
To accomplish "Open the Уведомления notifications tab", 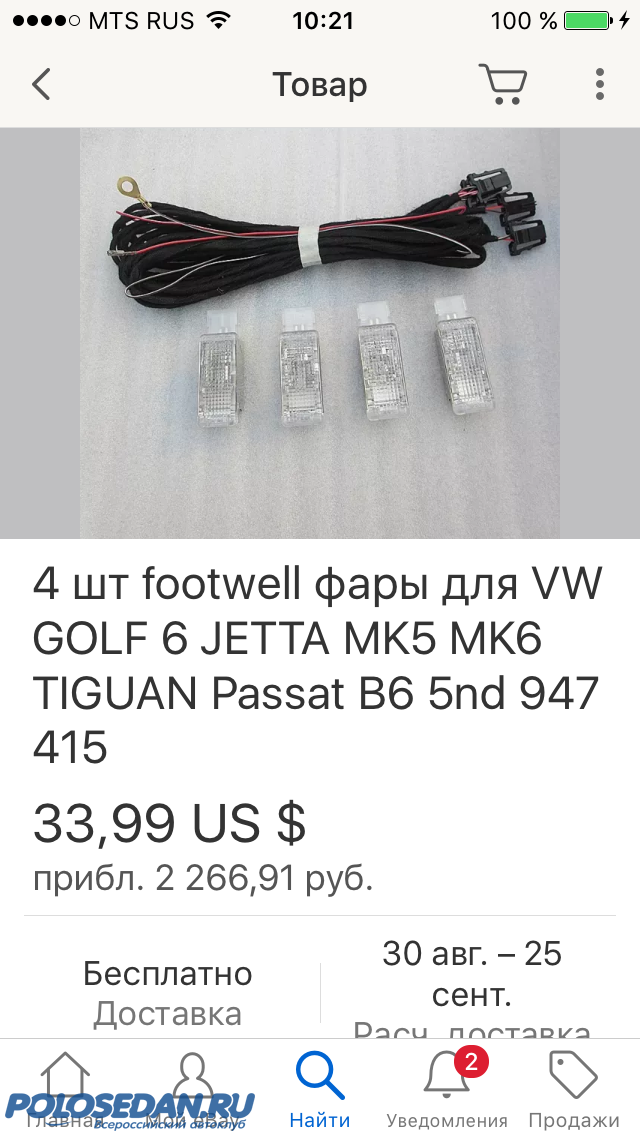I will pos(447,1088).
